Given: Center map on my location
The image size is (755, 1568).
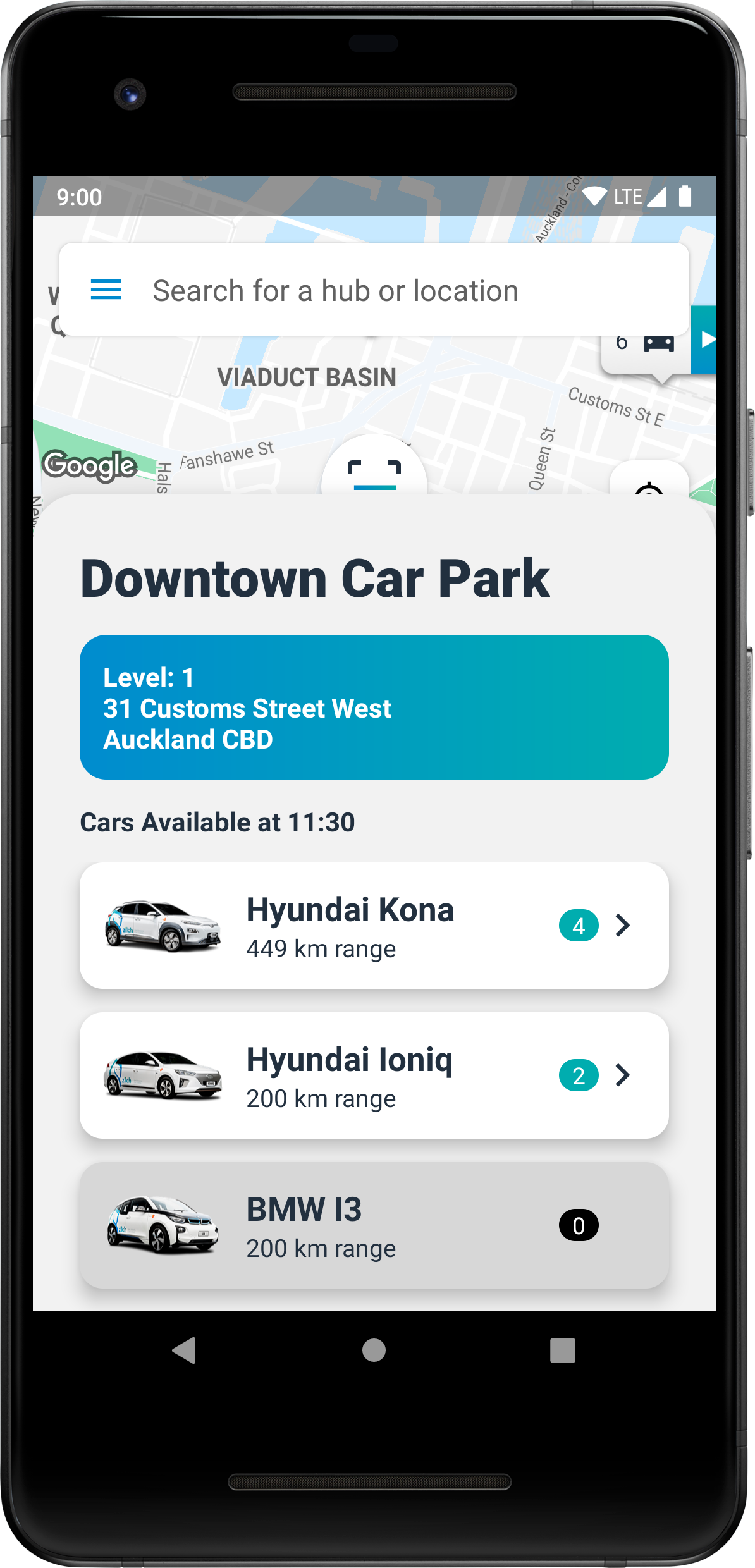Looking at the screenshot, I should pos(649,479).
